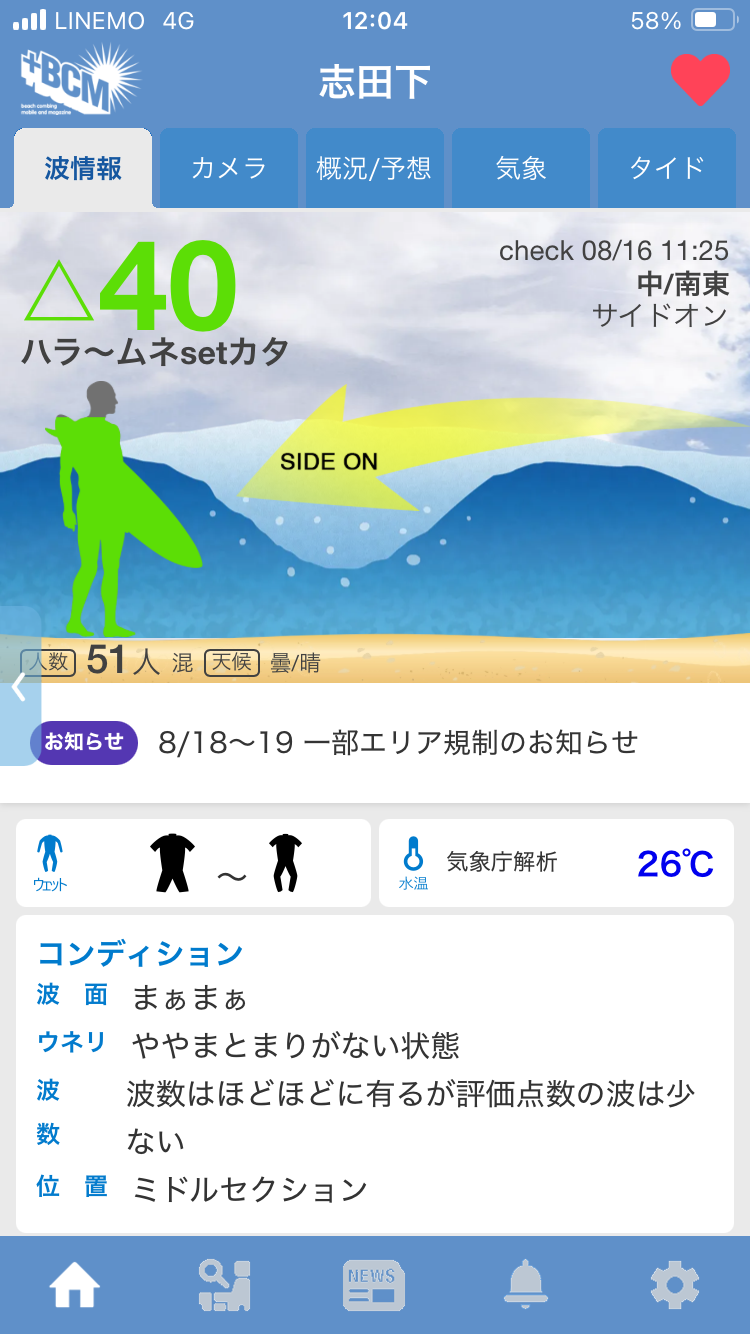Open the タイド tab
The image size is (750, 1334).
[667, 168]
